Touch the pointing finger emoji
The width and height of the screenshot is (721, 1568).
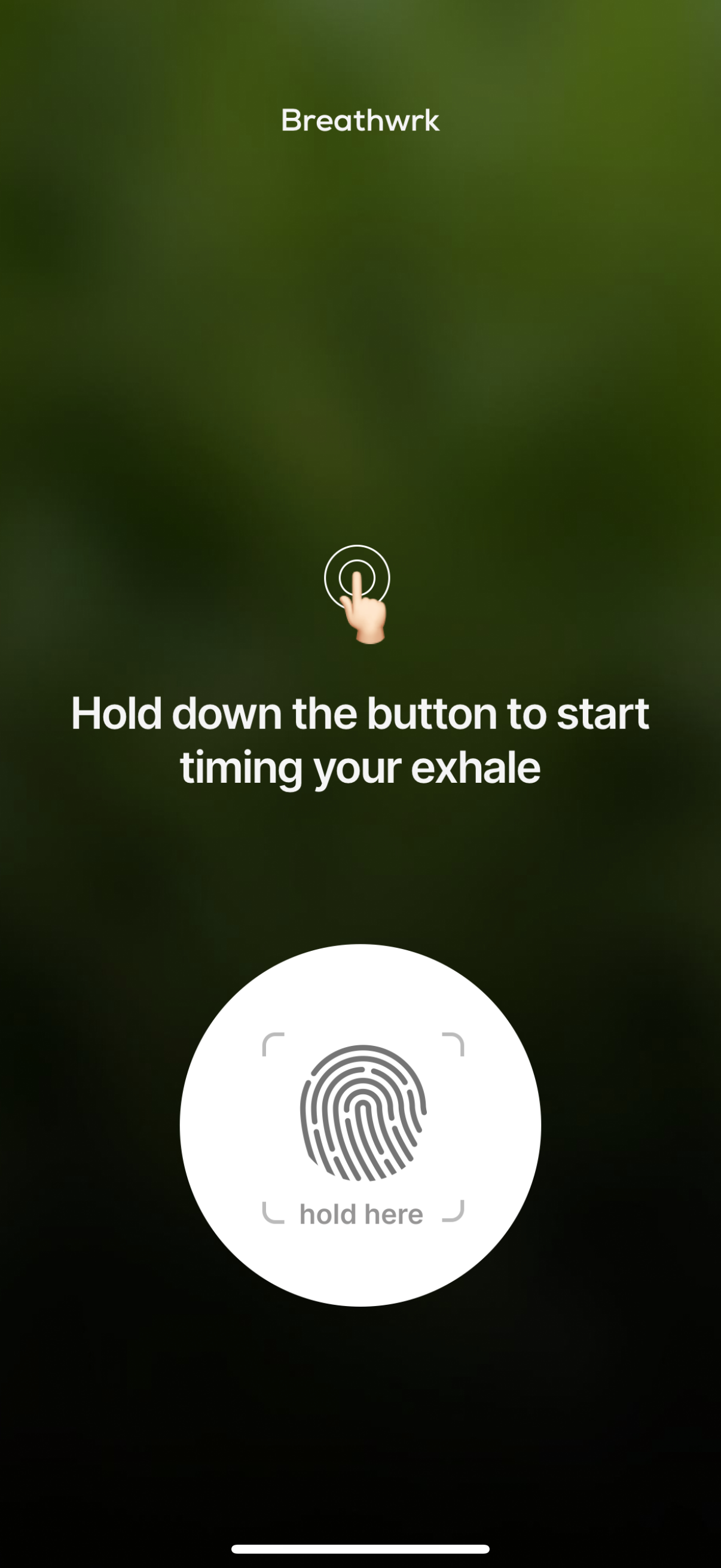click(364, 615)
